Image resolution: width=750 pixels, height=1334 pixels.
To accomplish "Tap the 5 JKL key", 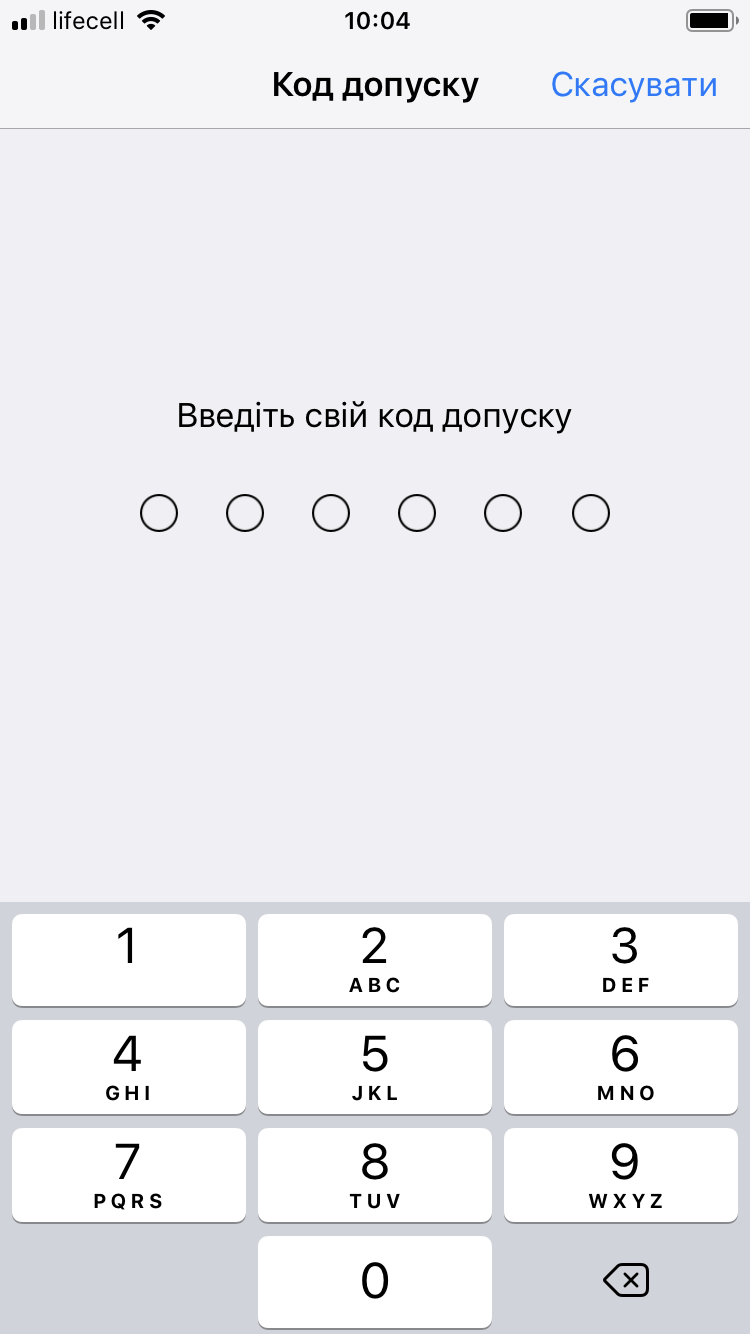I will coord(375,1067).
